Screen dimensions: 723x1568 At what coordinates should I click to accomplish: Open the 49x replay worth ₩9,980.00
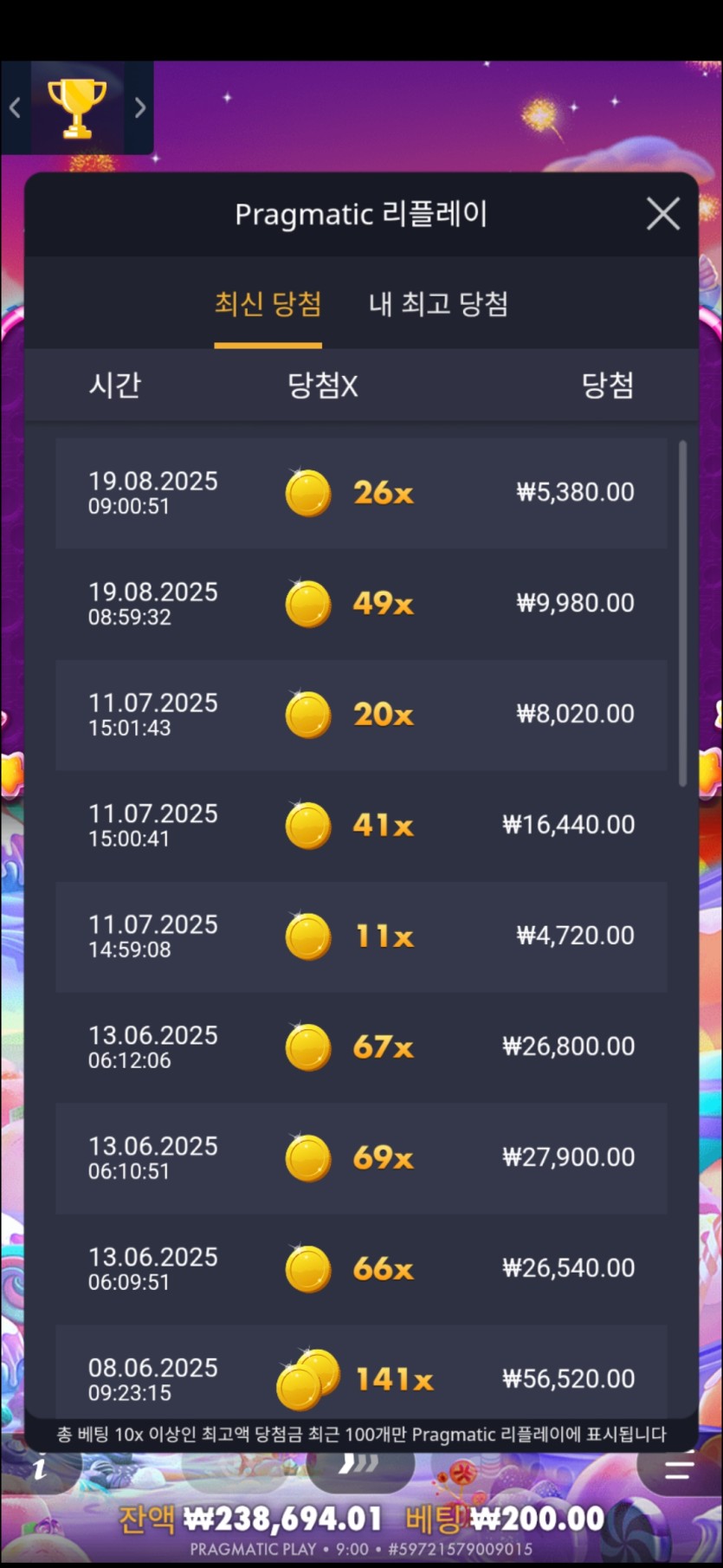pos(361,604)
